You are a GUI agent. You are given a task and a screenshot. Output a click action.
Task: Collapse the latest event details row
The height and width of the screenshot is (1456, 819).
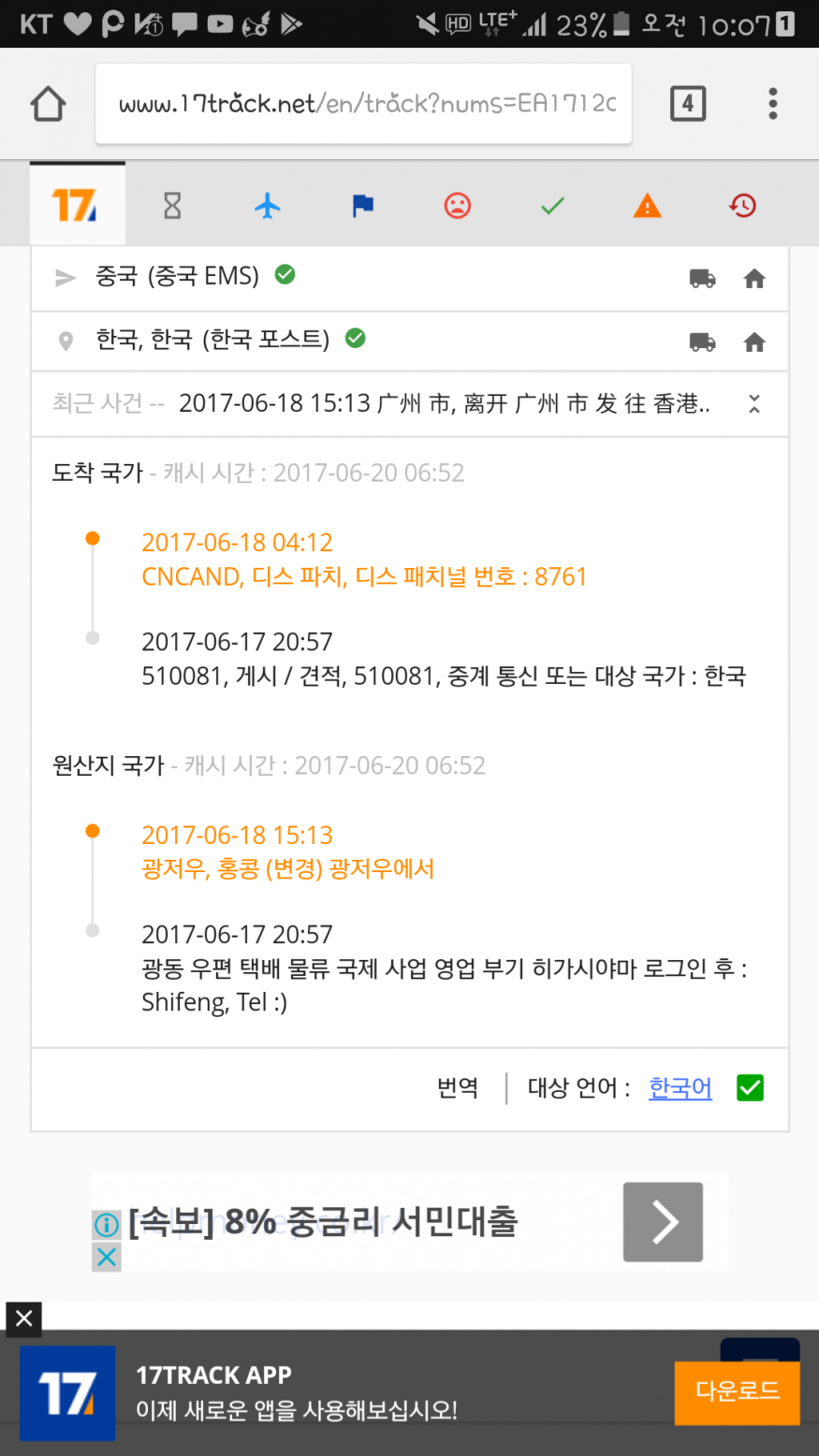pyautogui.click(x=754, y=404)
